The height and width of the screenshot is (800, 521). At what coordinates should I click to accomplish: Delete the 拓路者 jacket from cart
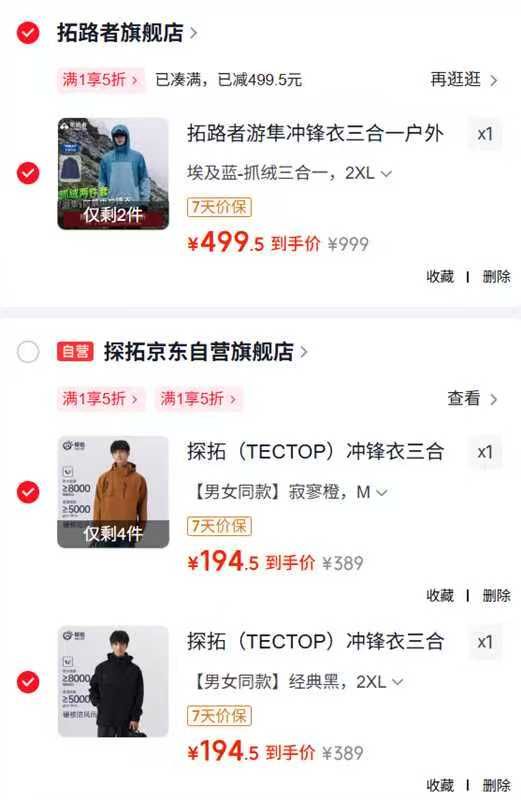coord(497,277)
